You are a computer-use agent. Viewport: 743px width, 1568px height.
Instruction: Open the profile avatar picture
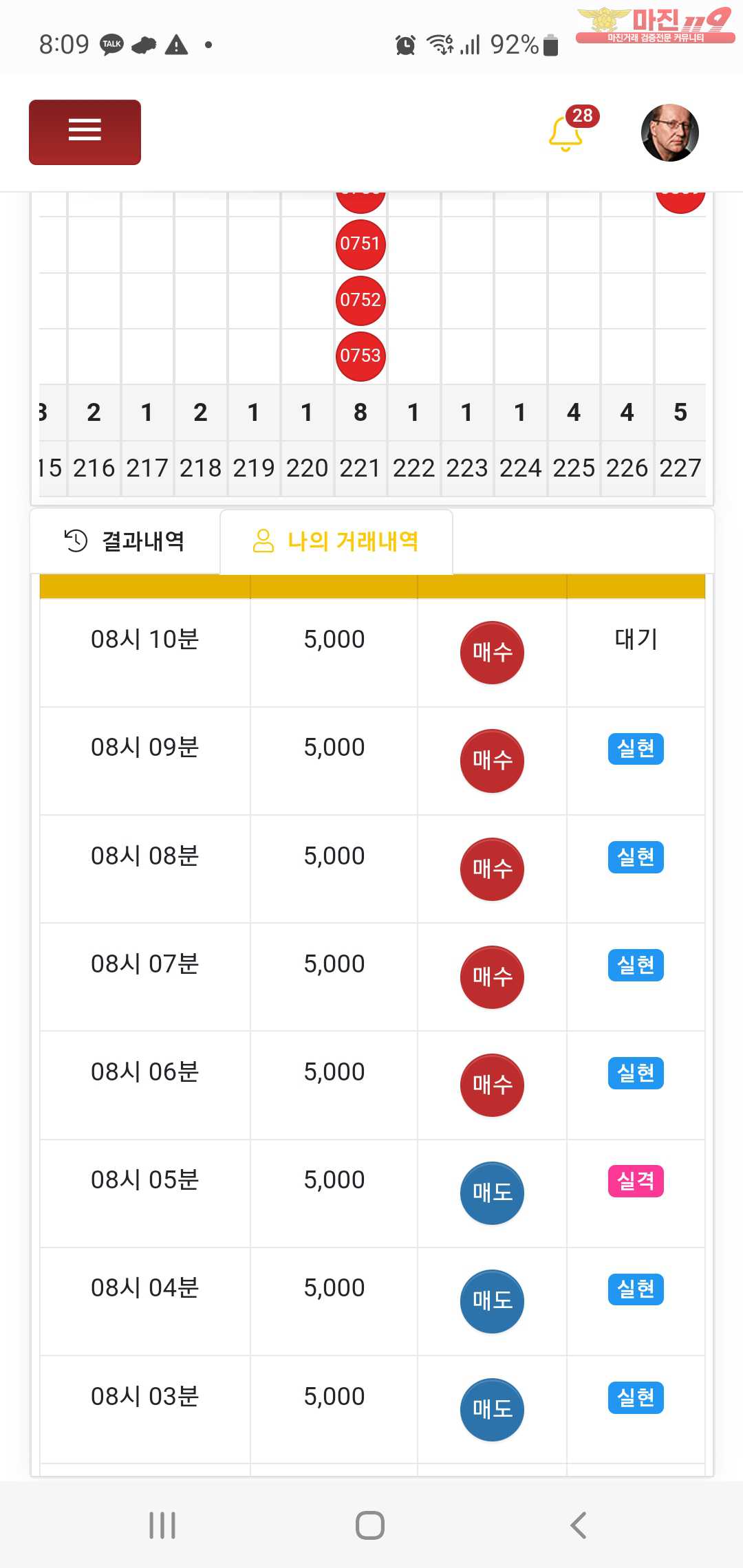click(x=669, y=133)
